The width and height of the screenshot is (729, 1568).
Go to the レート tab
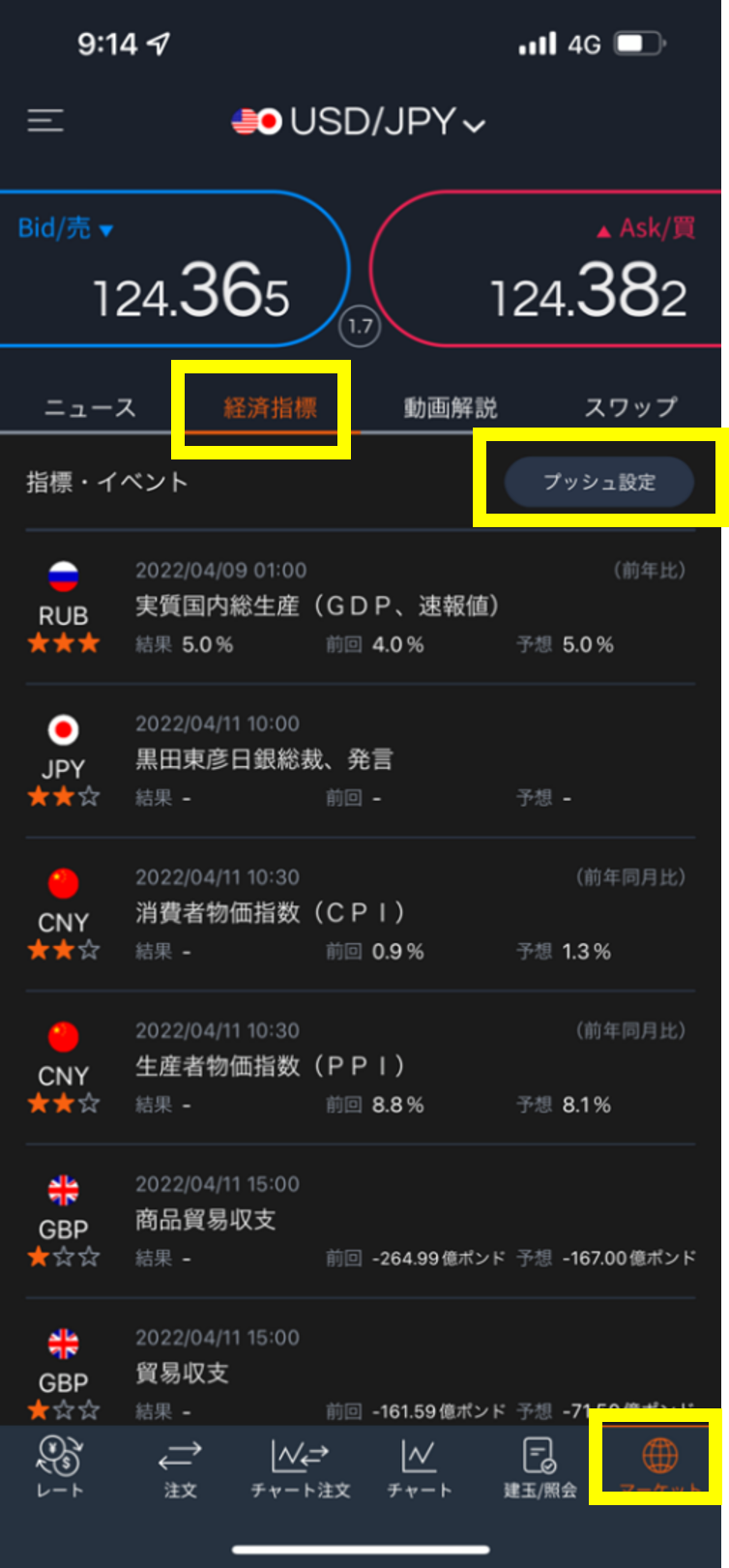click(60, 1465)
